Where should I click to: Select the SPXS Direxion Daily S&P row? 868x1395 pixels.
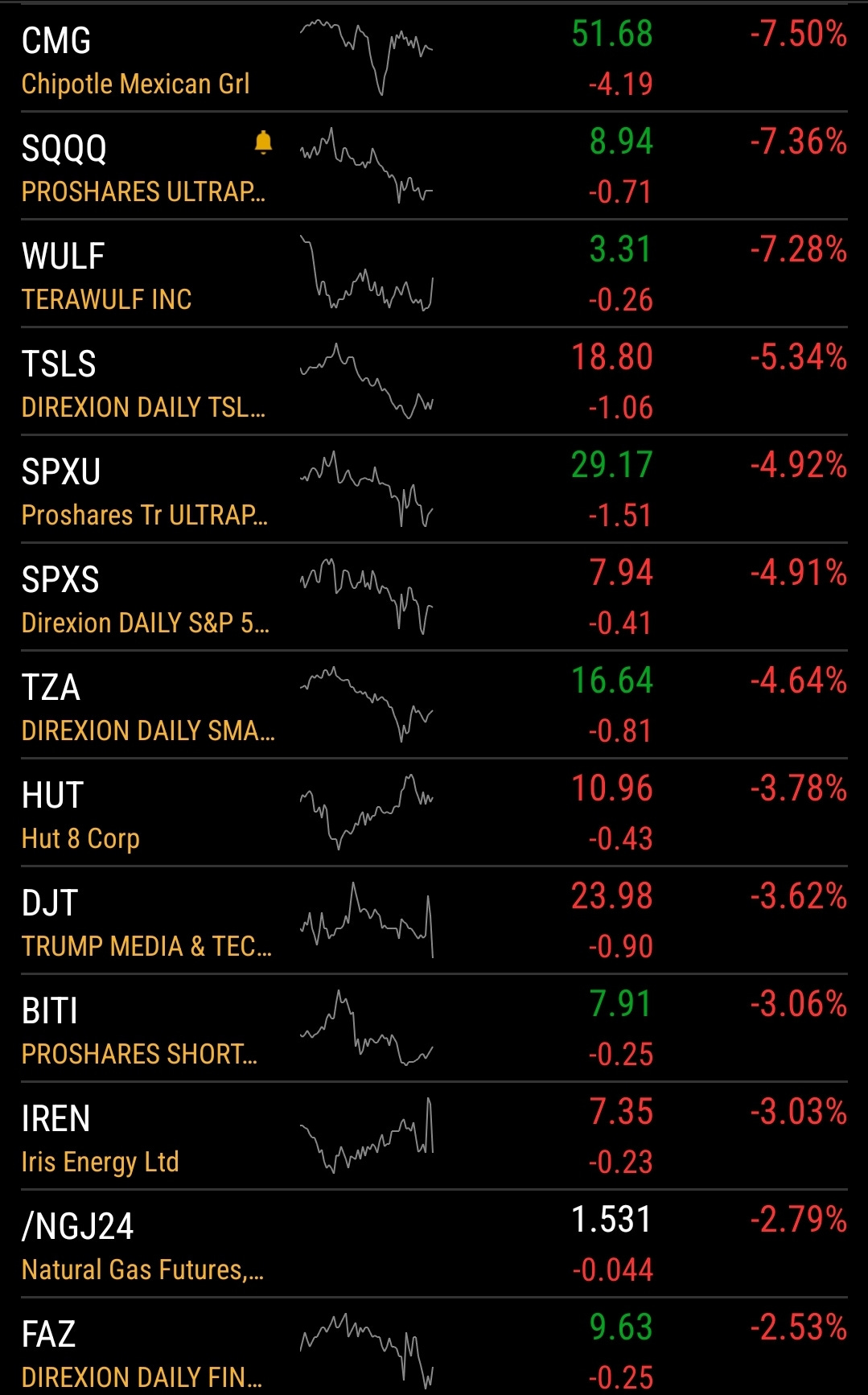click(x=434, y=597)
